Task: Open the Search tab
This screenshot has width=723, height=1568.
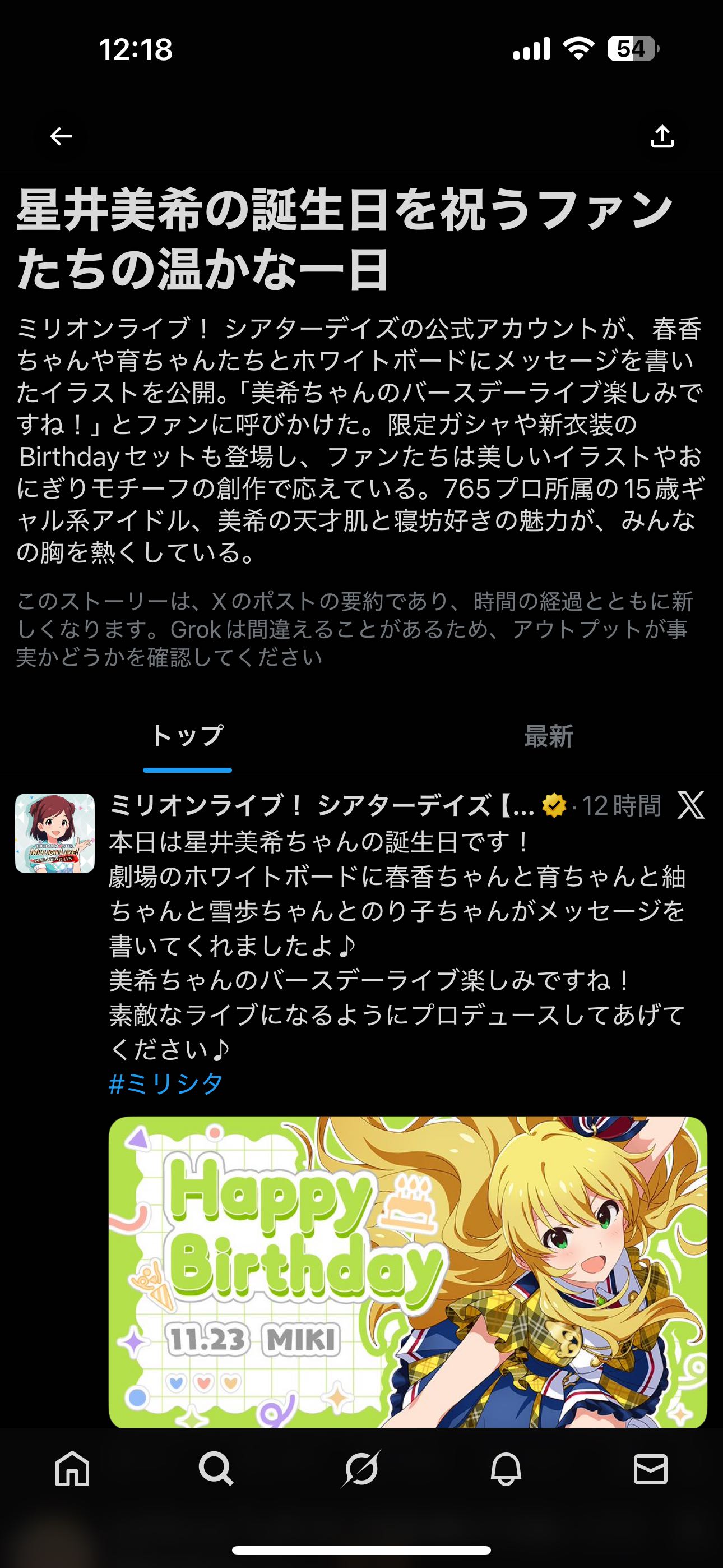Action: 216,1469
